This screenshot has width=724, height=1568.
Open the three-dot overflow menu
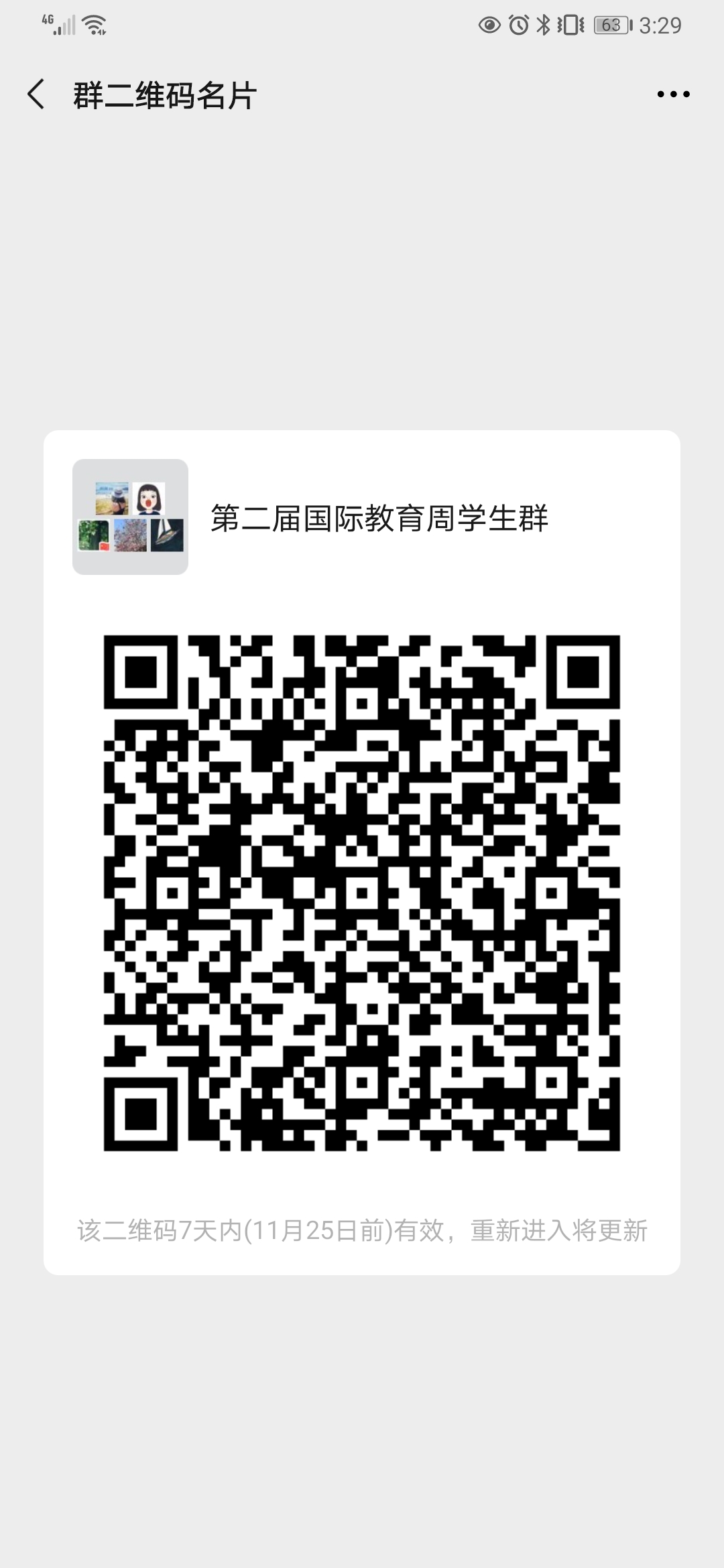click(x=673, y=94)
